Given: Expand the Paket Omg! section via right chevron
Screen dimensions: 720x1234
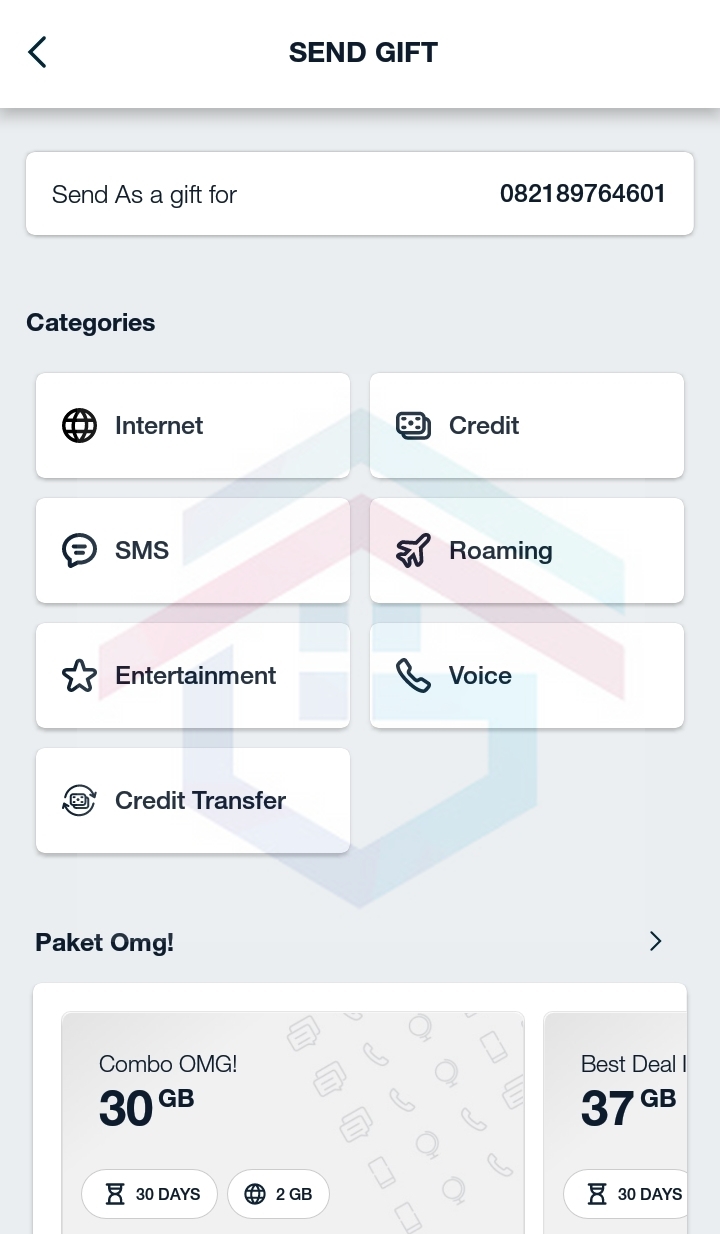Looking at the screenshot, I should coord(655,941).
